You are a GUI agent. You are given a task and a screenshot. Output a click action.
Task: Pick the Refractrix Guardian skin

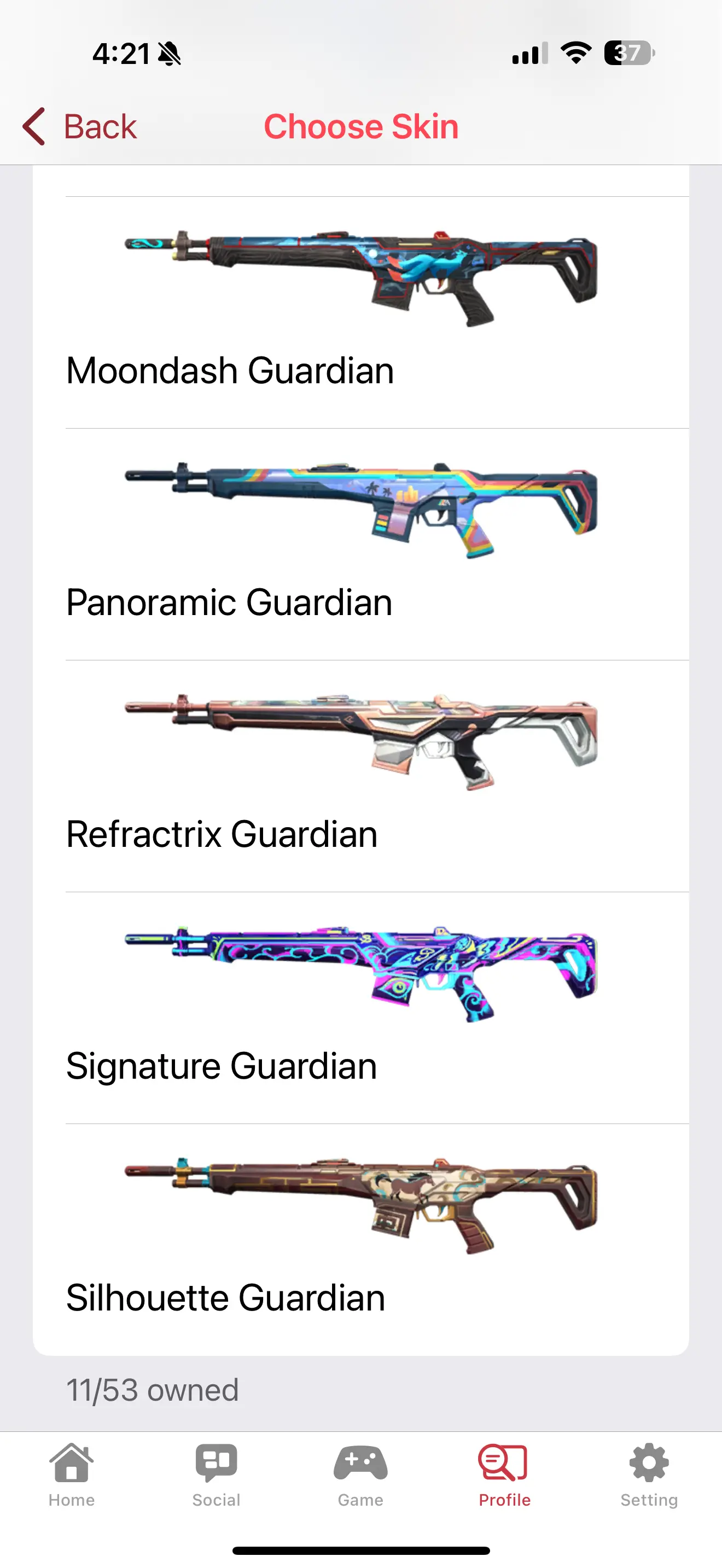[360, 775]
